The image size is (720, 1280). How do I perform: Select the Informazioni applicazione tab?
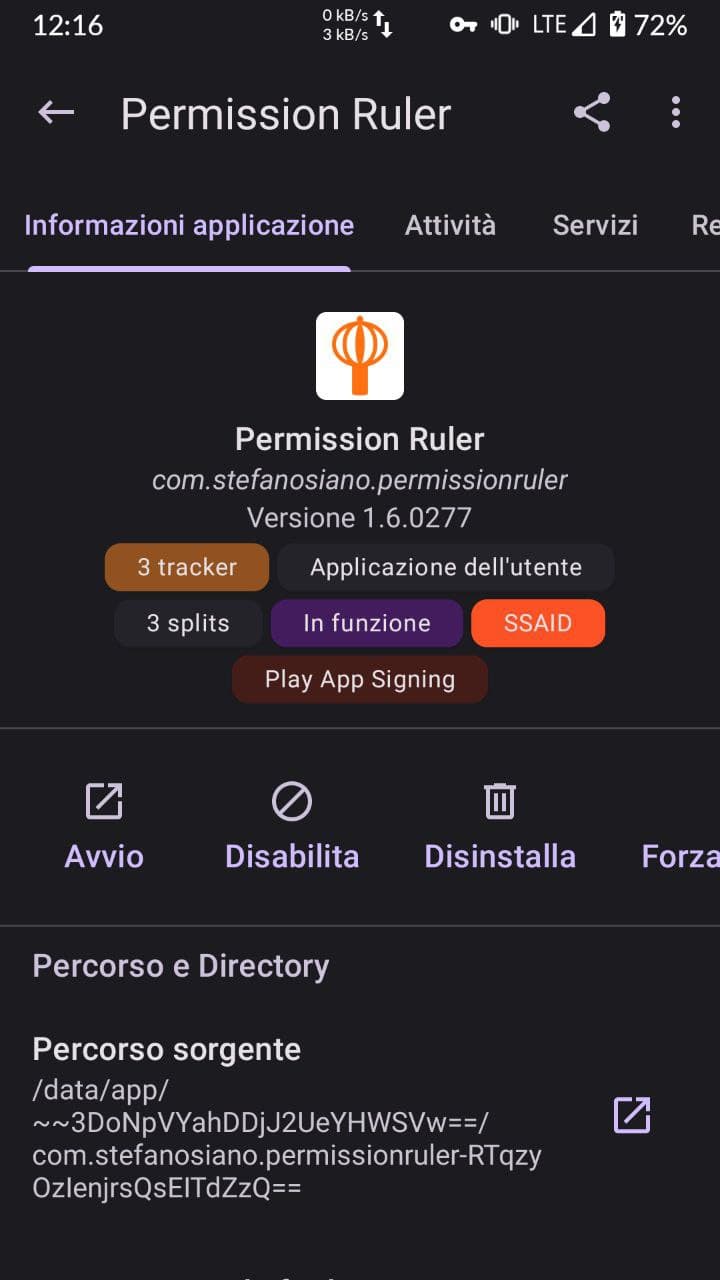189,225
